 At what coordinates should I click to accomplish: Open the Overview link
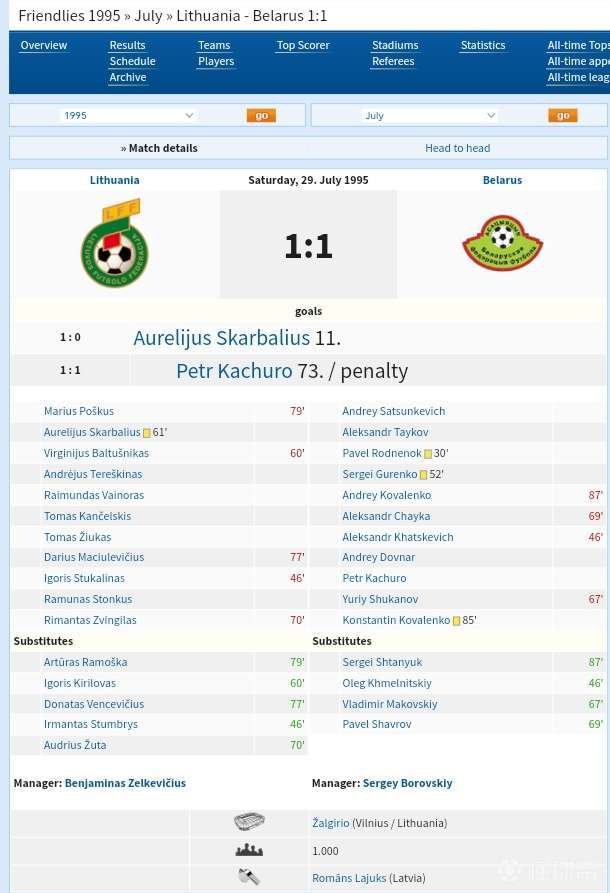tap(44, 45)
